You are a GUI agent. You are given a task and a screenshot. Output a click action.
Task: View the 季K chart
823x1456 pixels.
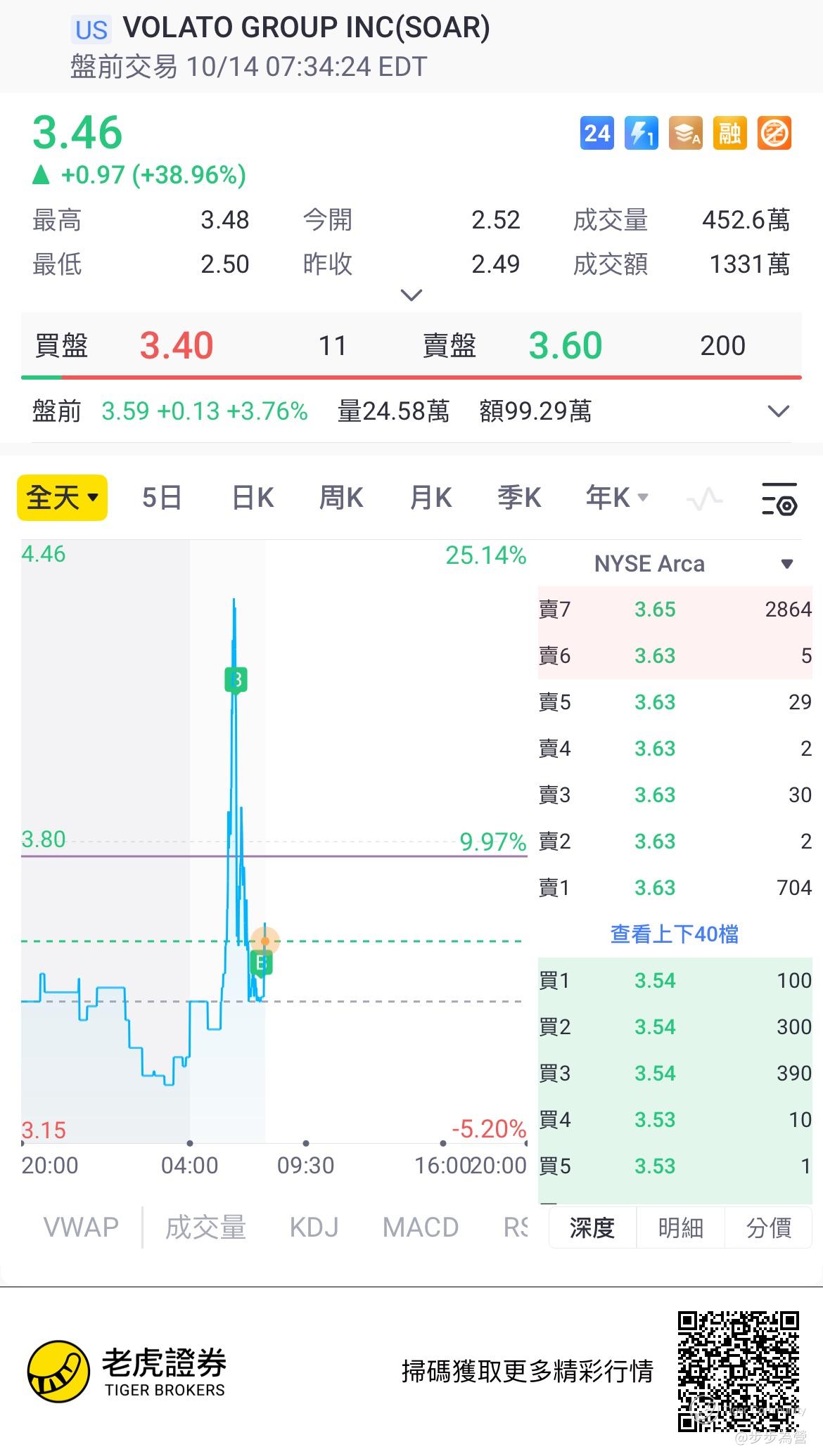click(x=519, y=498)
